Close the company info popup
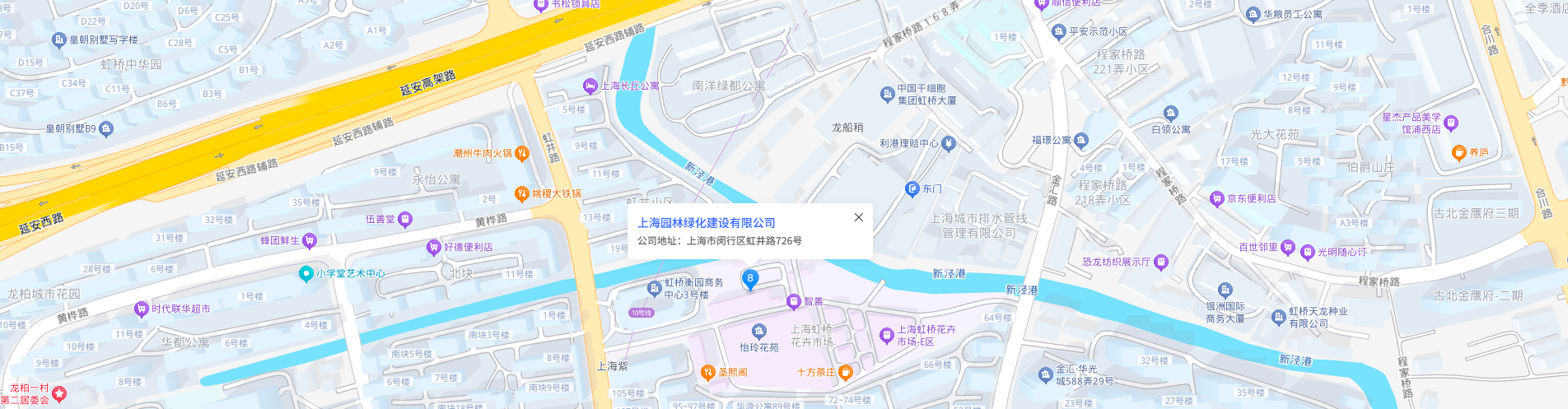The width and height of the screenshot is (1568, 409). [858, 217]
